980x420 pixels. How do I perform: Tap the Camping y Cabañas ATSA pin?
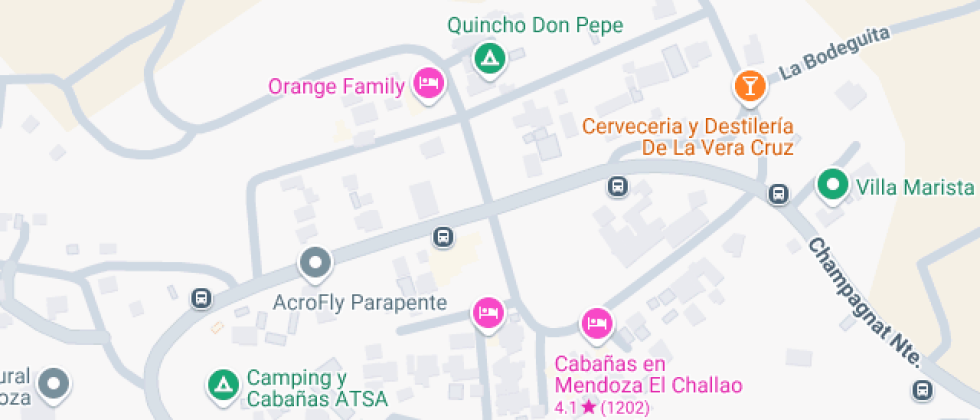tap(220, 383)
